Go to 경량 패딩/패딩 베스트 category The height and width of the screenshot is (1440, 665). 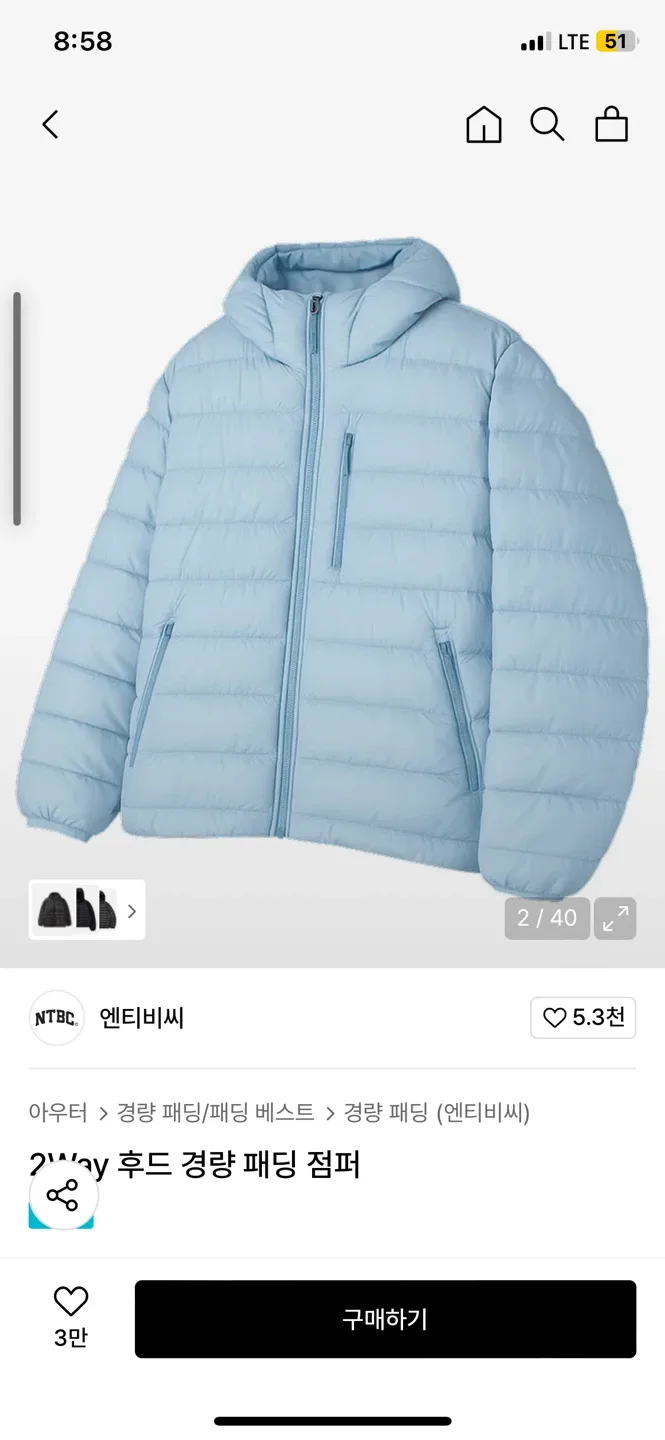pos(215,1112)
